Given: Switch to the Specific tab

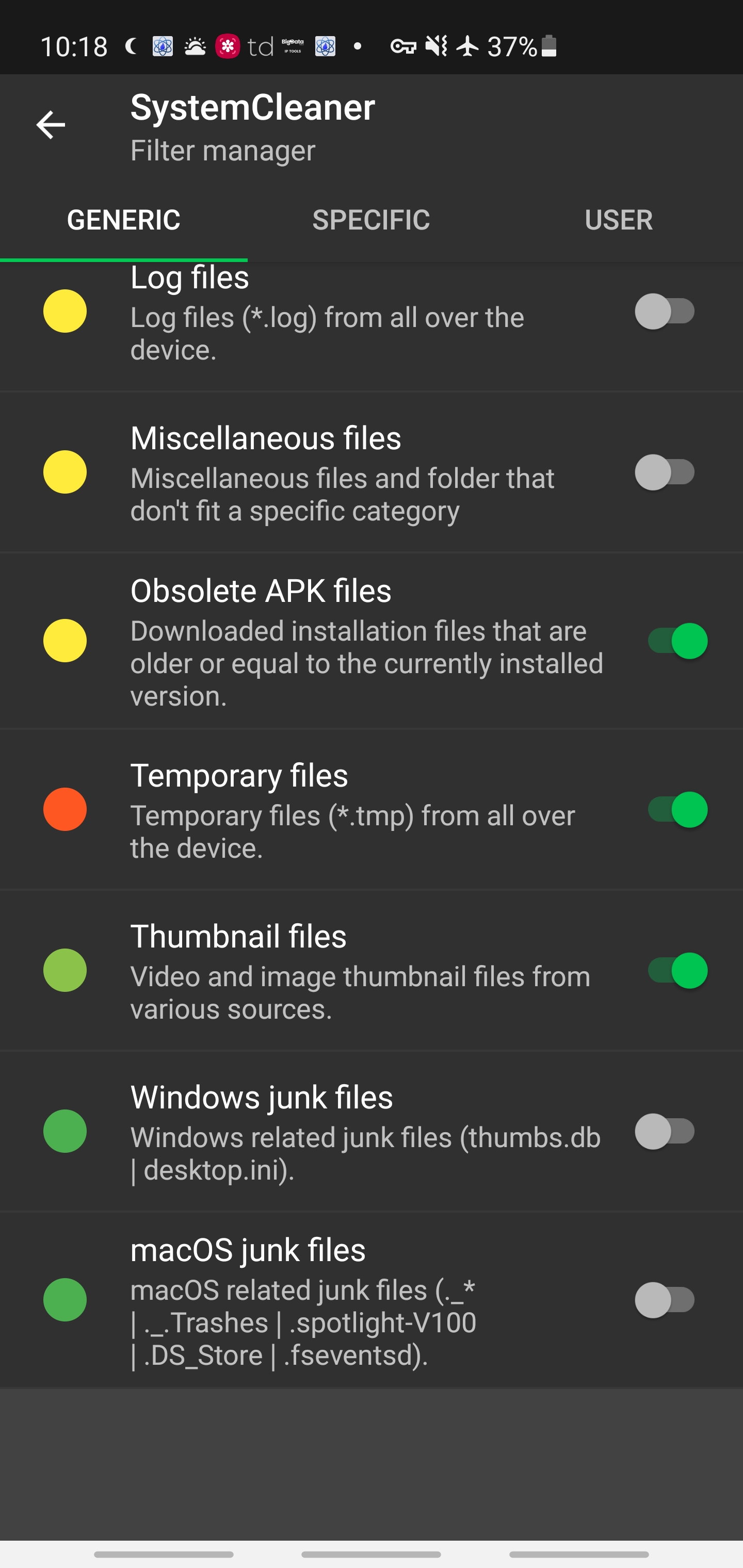Looking at the screenshot, I should (x=371, y=220).
